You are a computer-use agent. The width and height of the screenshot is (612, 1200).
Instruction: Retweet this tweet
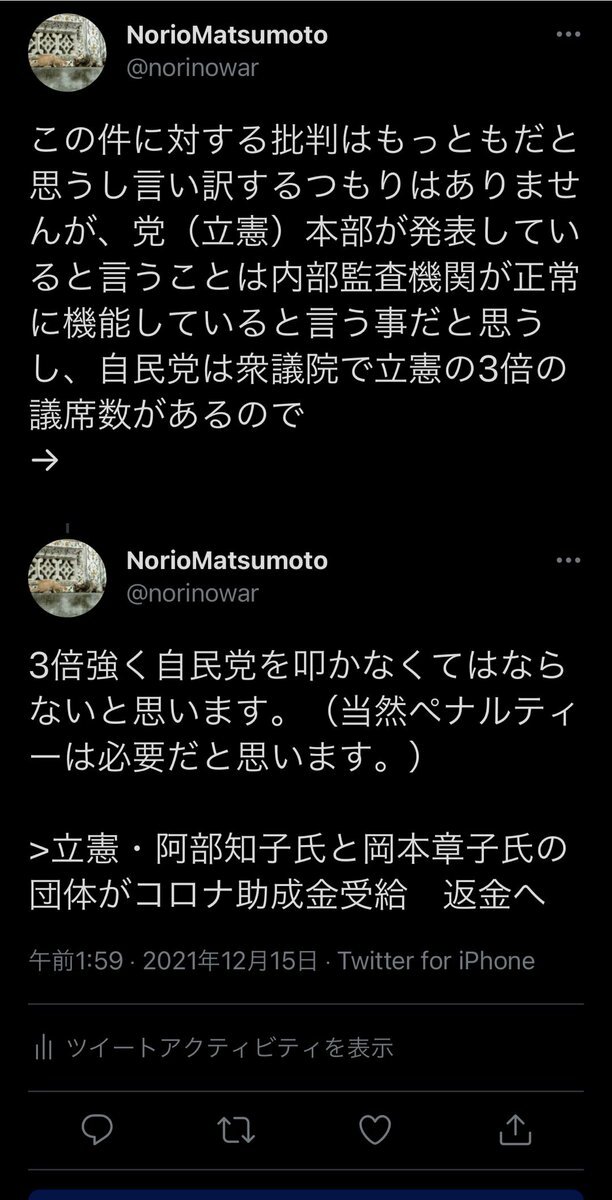[234, 1130]
